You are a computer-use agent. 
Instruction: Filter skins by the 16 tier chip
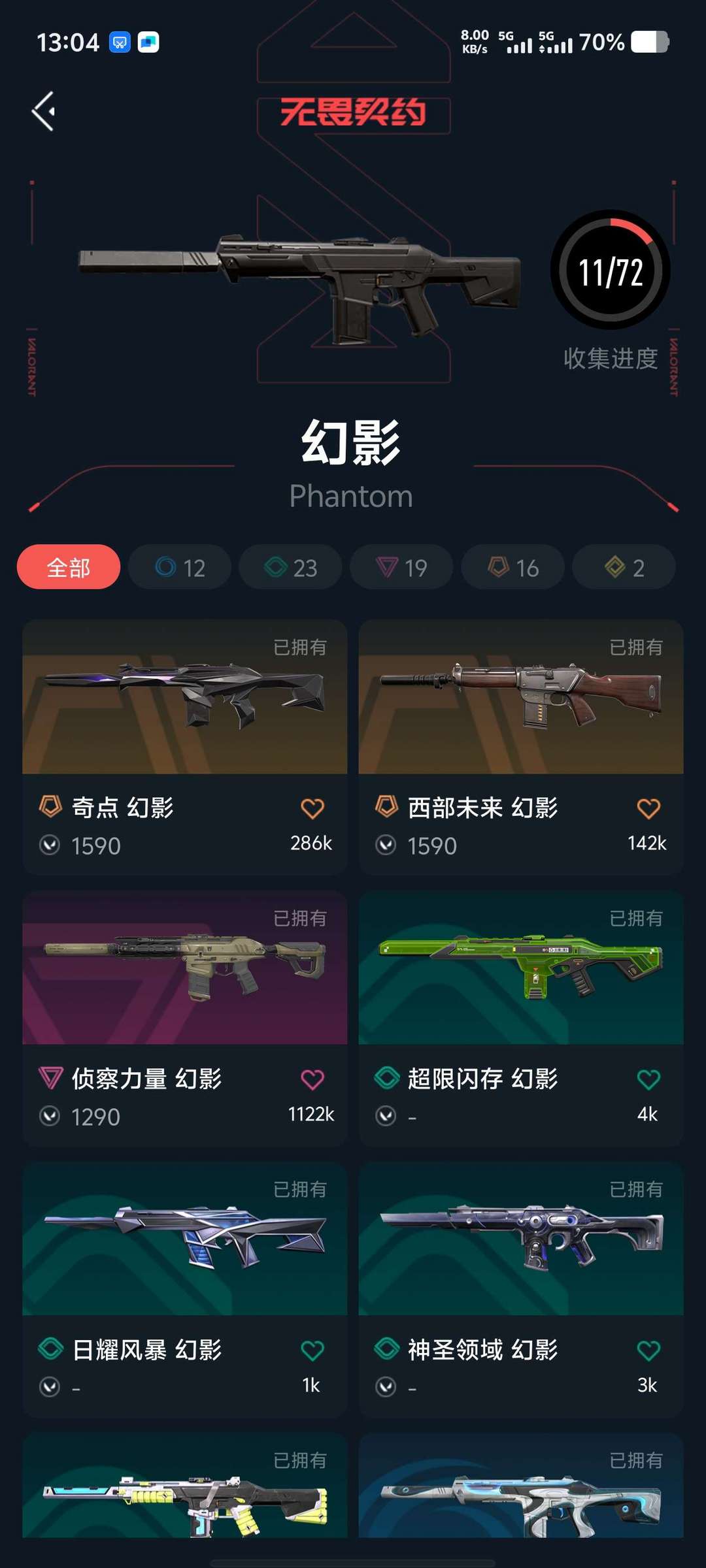click(513, 567)
